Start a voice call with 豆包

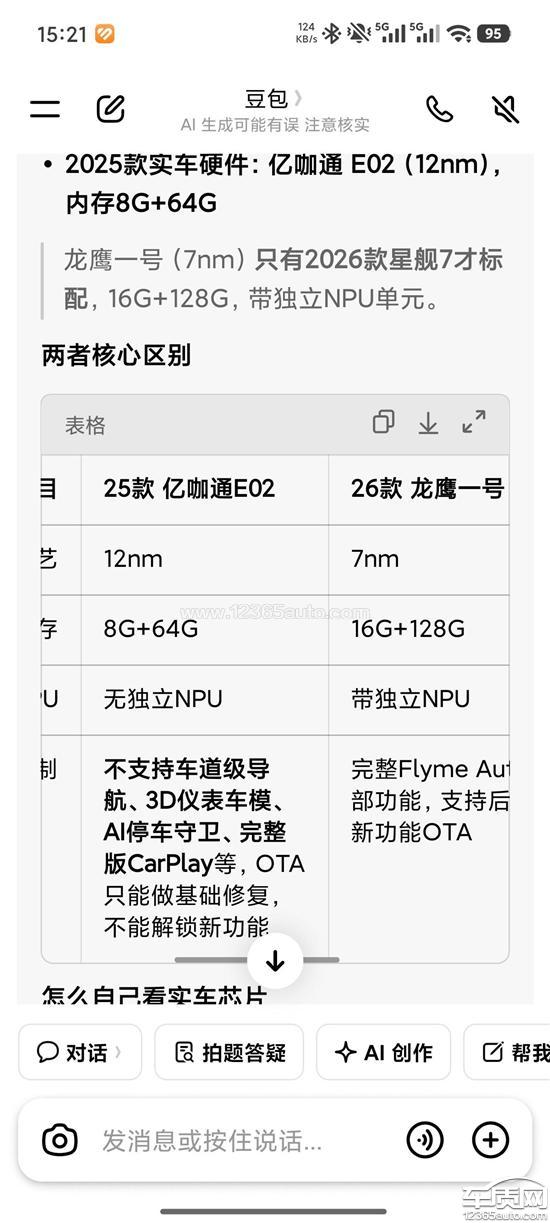pyautogui.click(x=439, y=109)
